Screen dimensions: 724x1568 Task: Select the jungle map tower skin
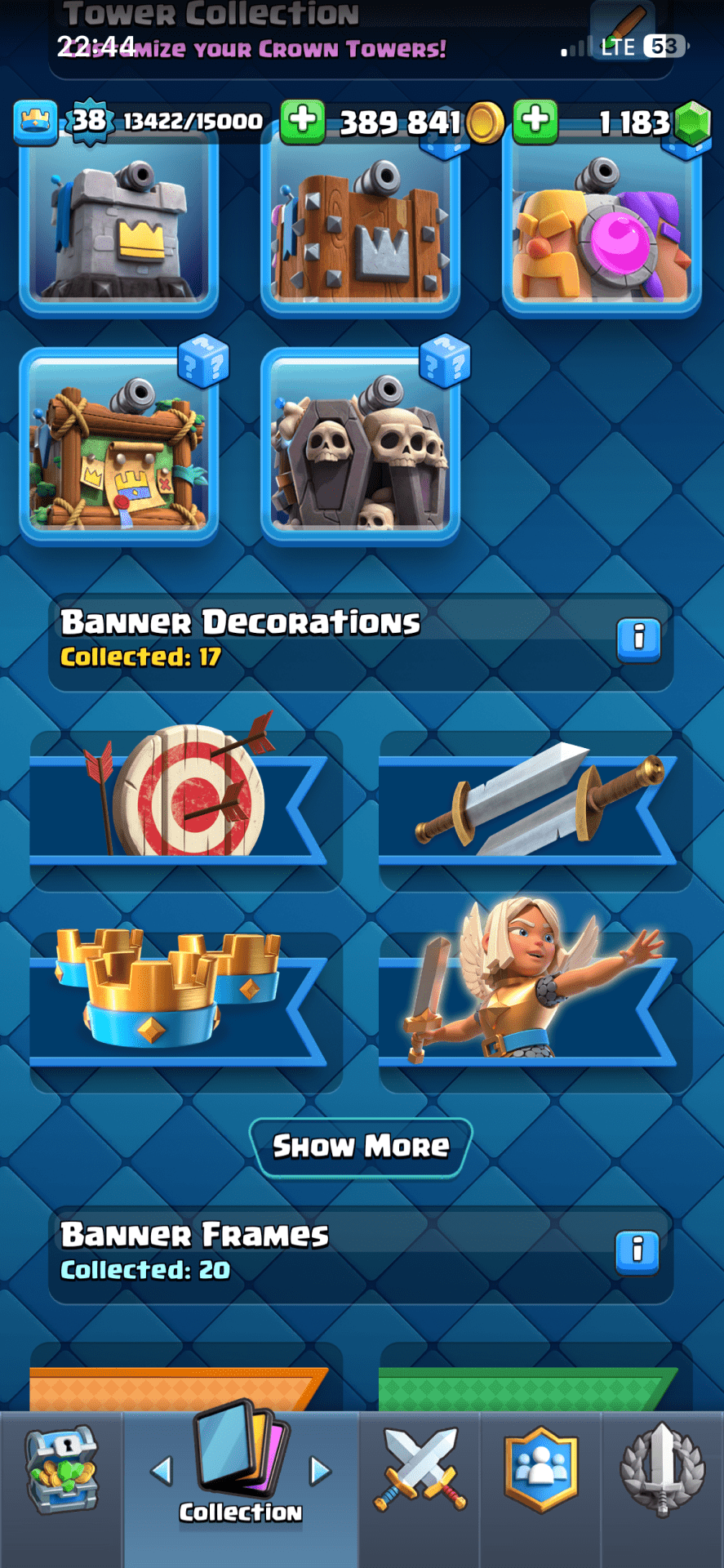(119, 445)
